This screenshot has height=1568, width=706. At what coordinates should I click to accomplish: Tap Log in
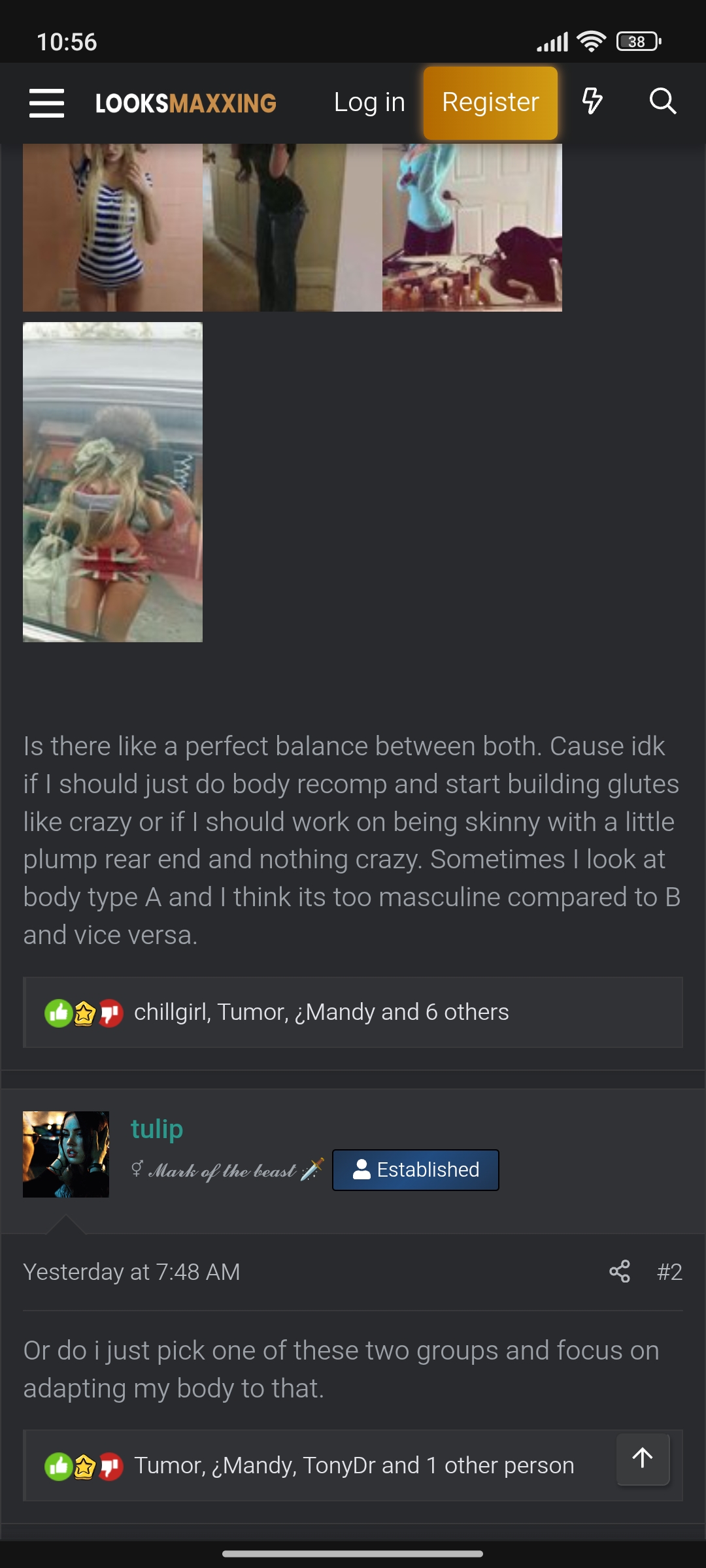[369, 103]
